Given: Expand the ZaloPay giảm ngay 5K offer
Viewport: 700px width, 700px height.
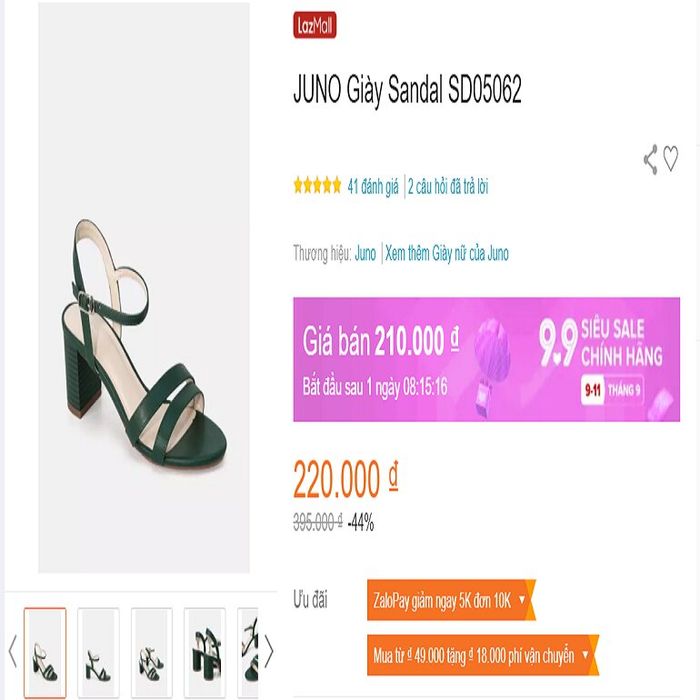Looking at the screenshot, I should click(x=450, y=600).
